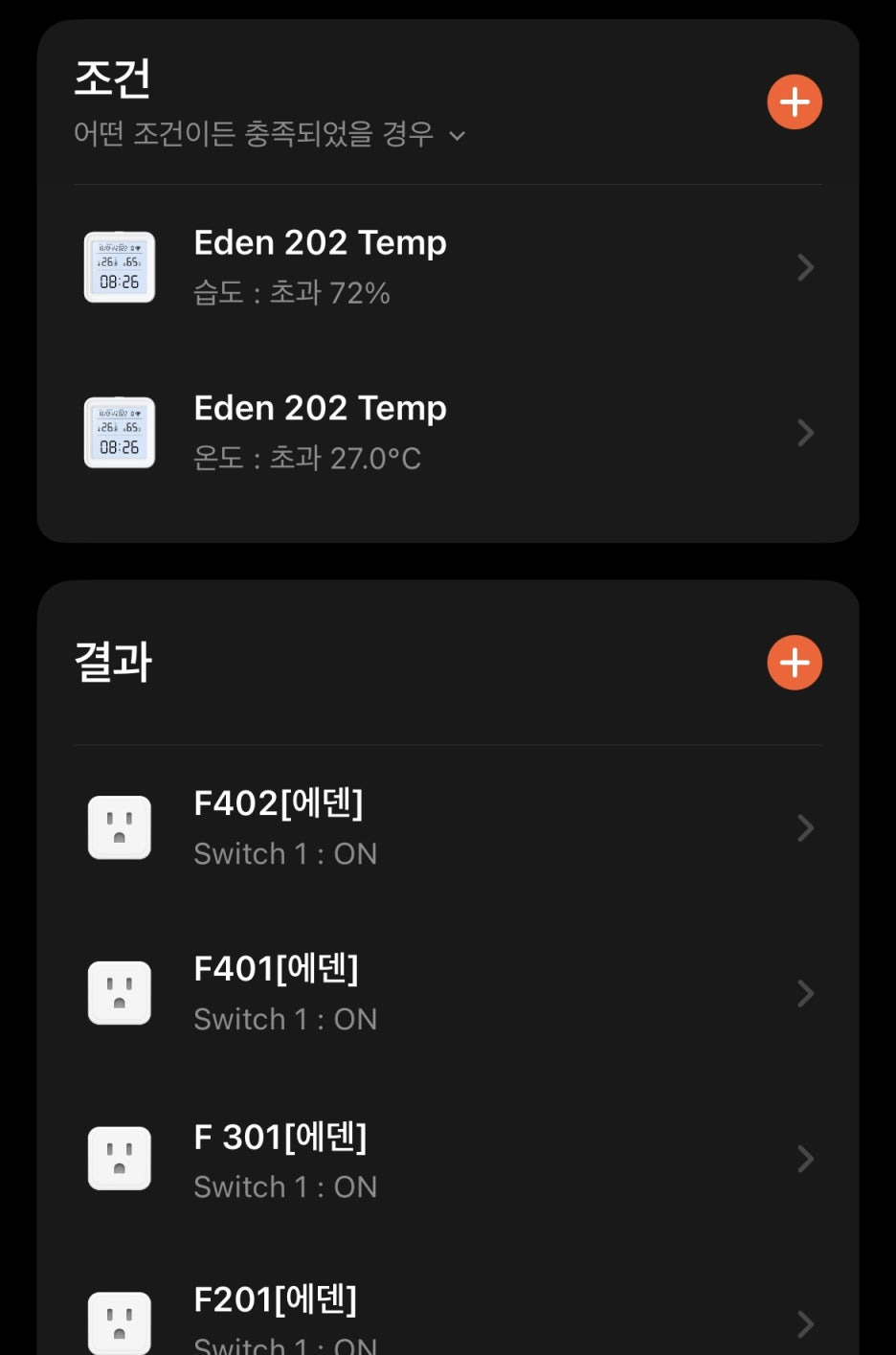The height and width of the screenshot is (1355, 896).
Task: Open the Eden 202 Temp humidity condition
Action: coord(448,267)
